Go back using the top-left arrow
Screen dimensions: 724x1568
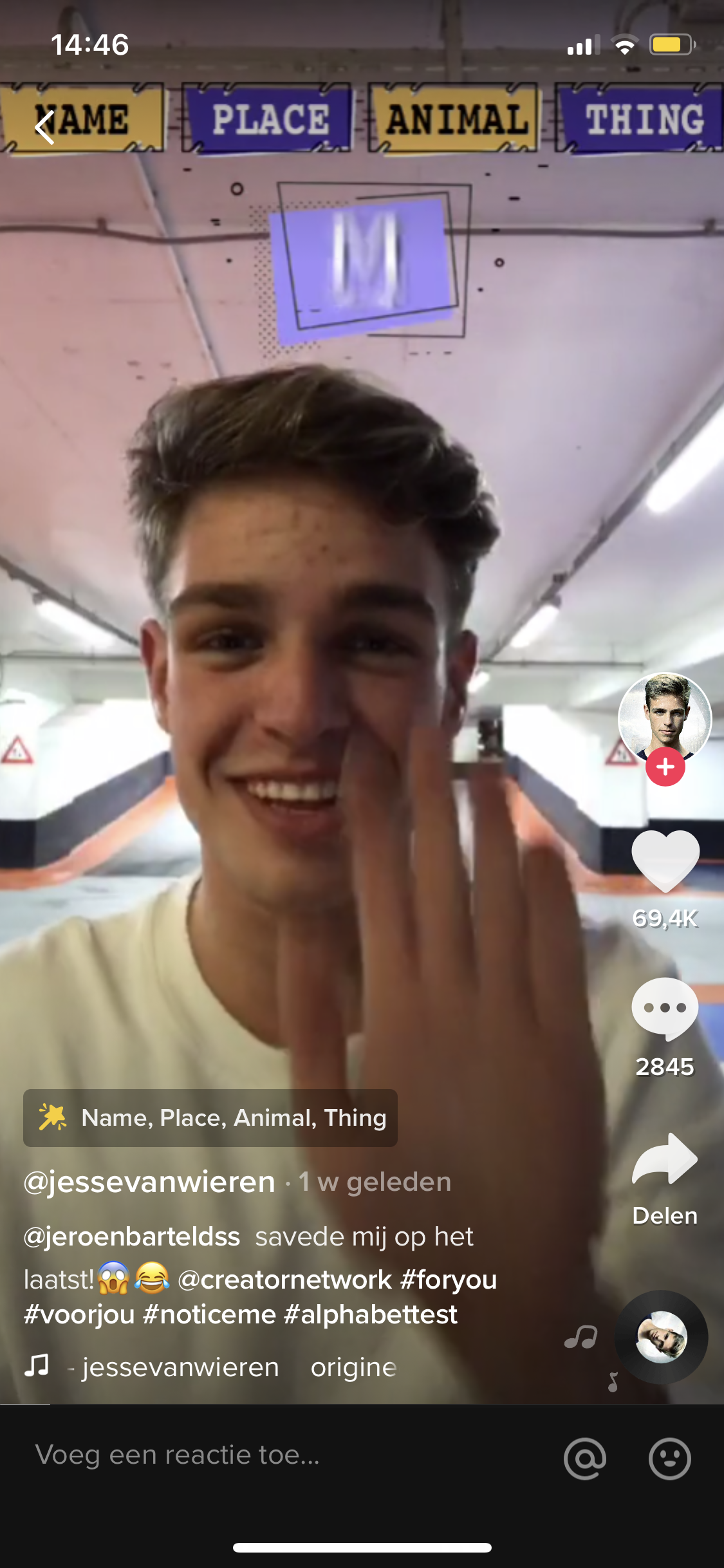pyautogui.click(x=45, y=127)
